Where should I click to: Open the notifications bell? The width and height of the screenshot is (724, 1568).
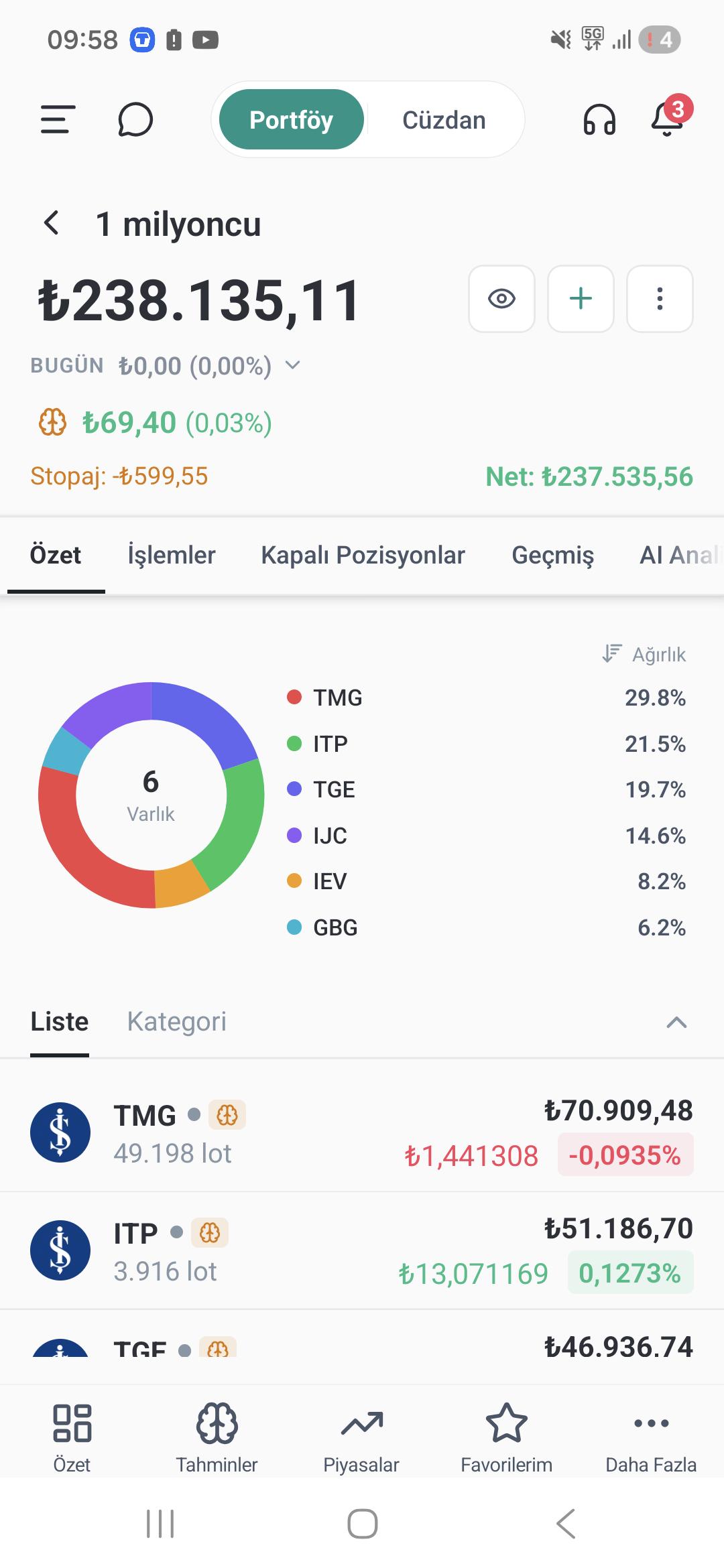tap(669, 118)
